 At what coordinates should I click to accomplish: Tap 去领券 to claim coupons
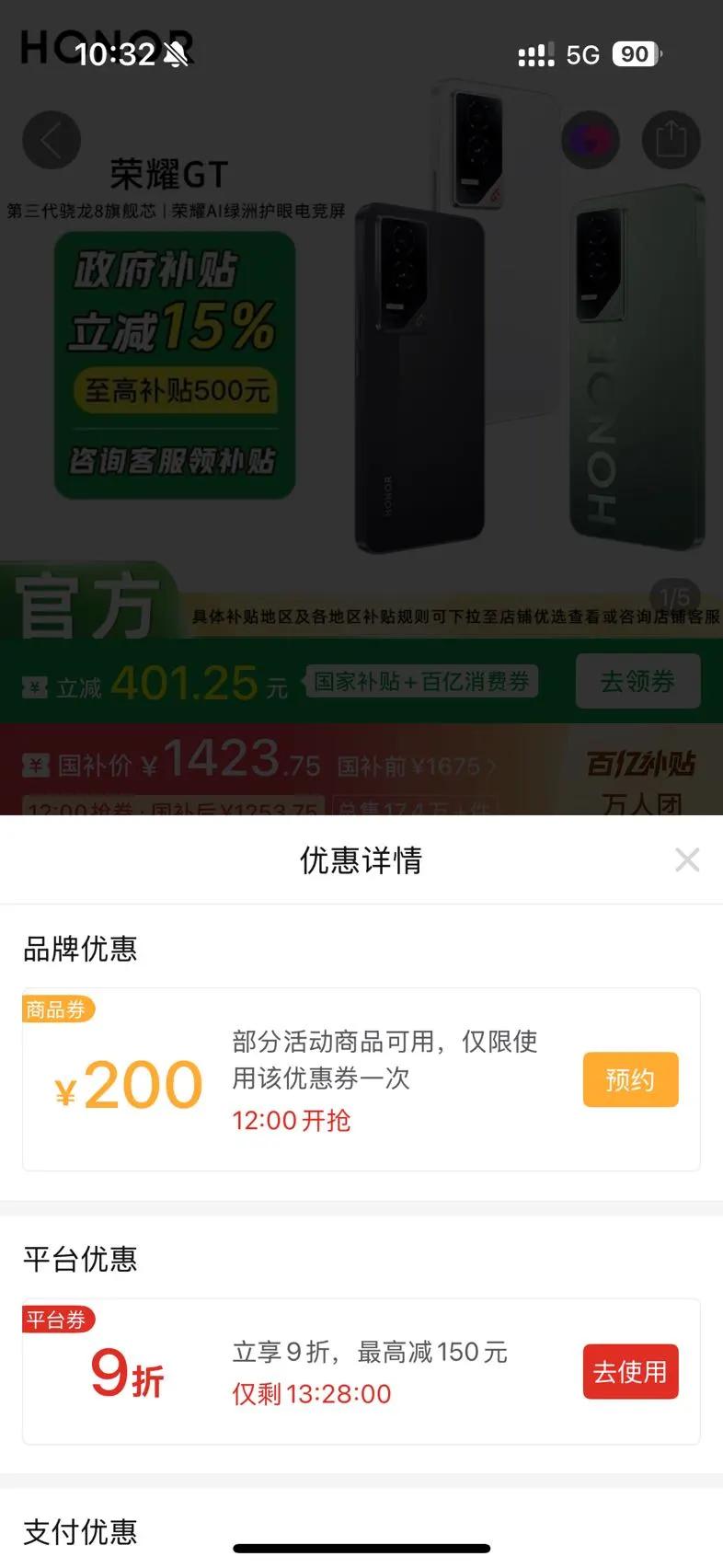click(637, 681)
